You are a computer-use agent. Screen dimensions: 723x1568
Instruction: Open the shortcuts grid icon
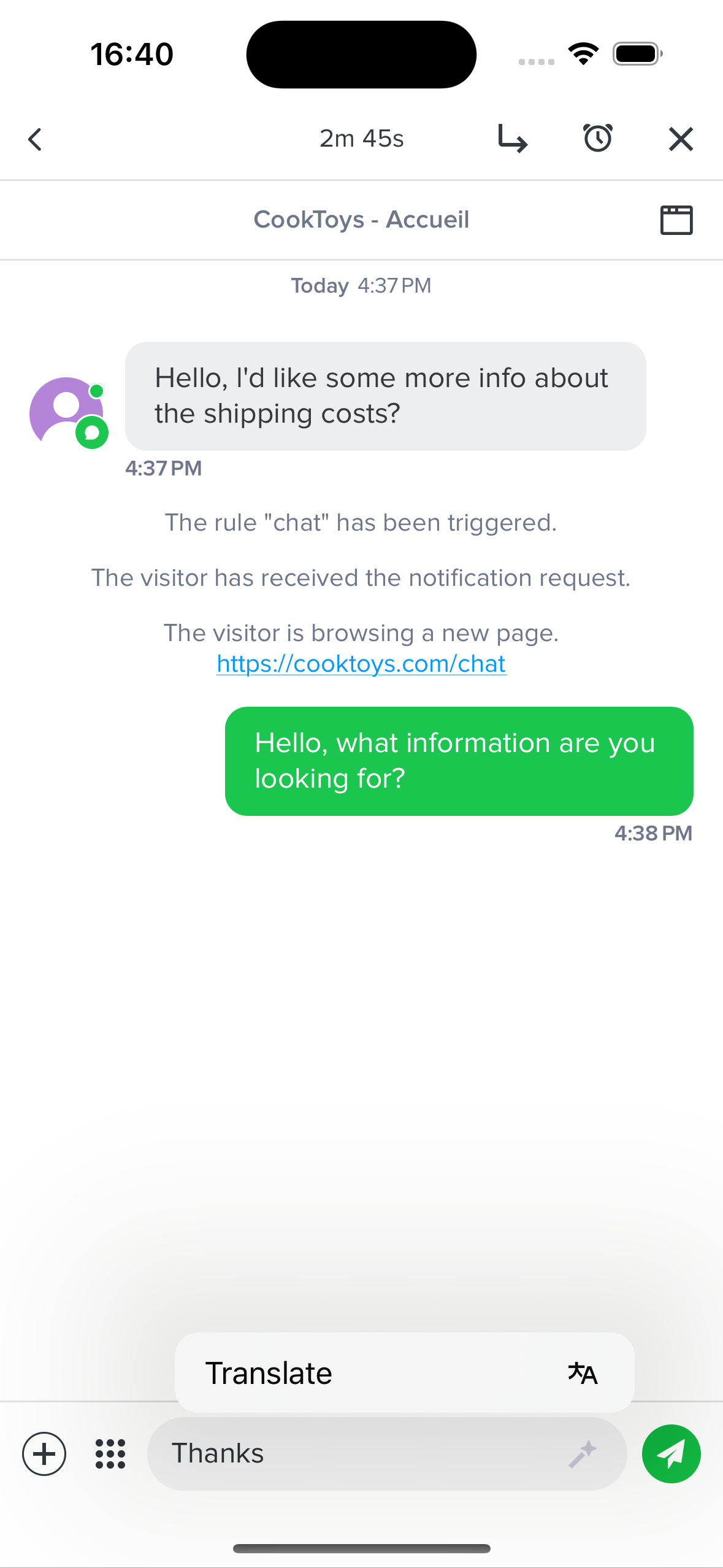pos(110,1454)
